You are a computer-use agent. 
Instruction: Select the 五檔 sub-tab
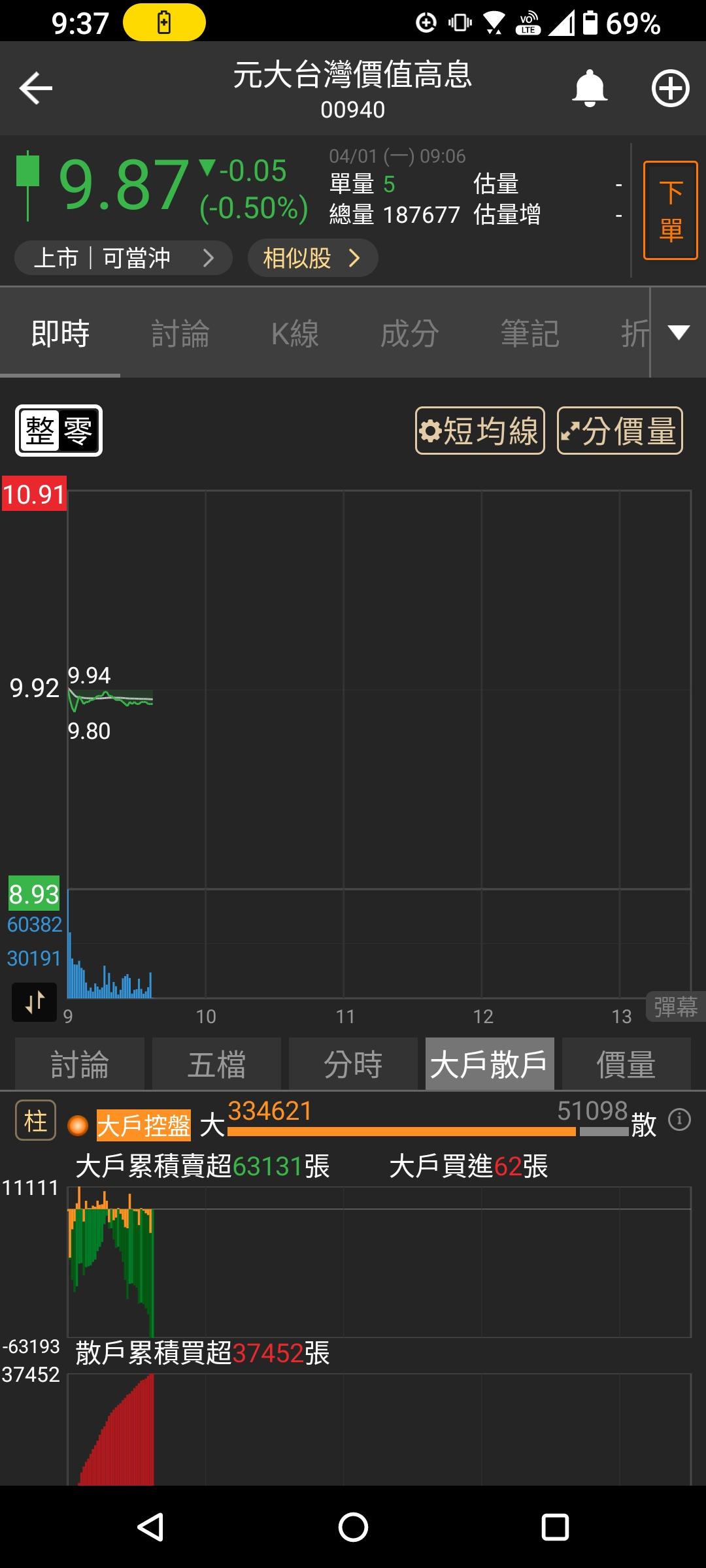point(216,1064)
